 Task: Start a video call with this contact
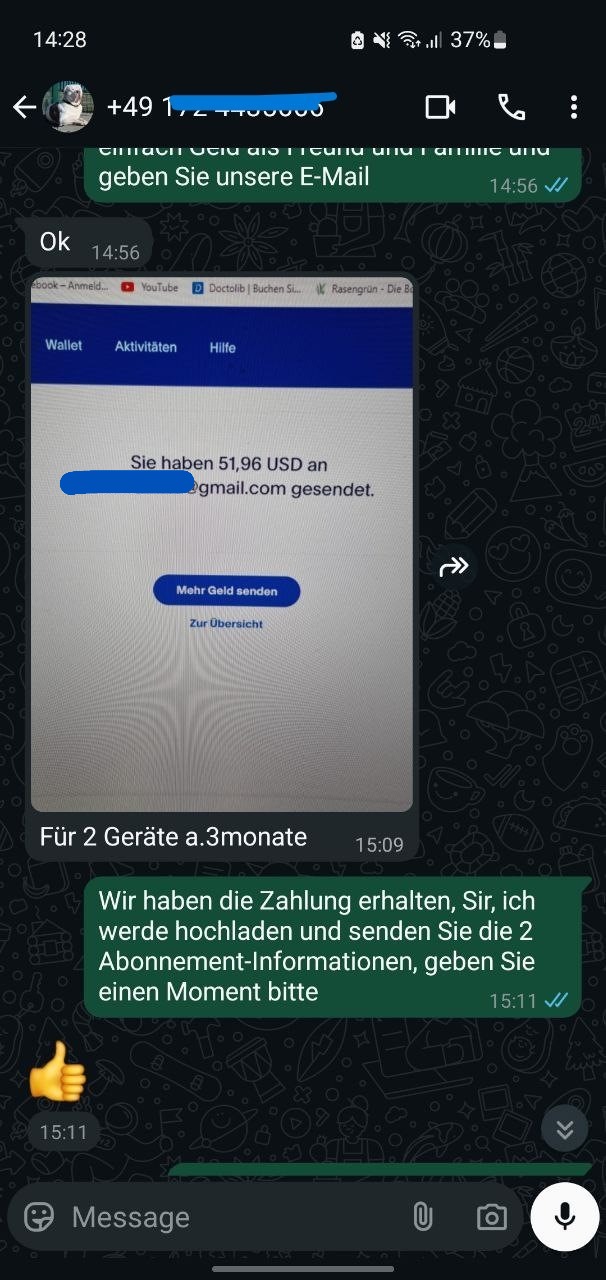pos(440,107)
